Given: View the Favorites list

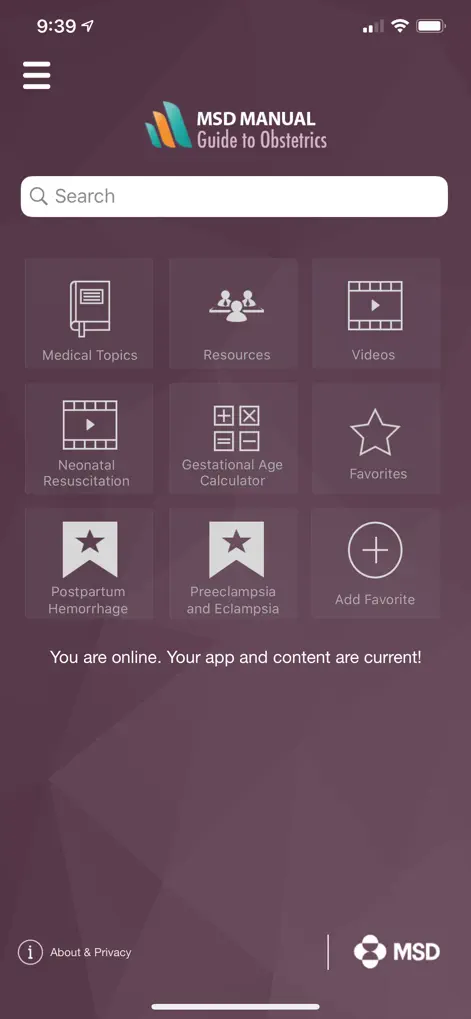Looking at the screenshot, I should click(x=376, y=438).
